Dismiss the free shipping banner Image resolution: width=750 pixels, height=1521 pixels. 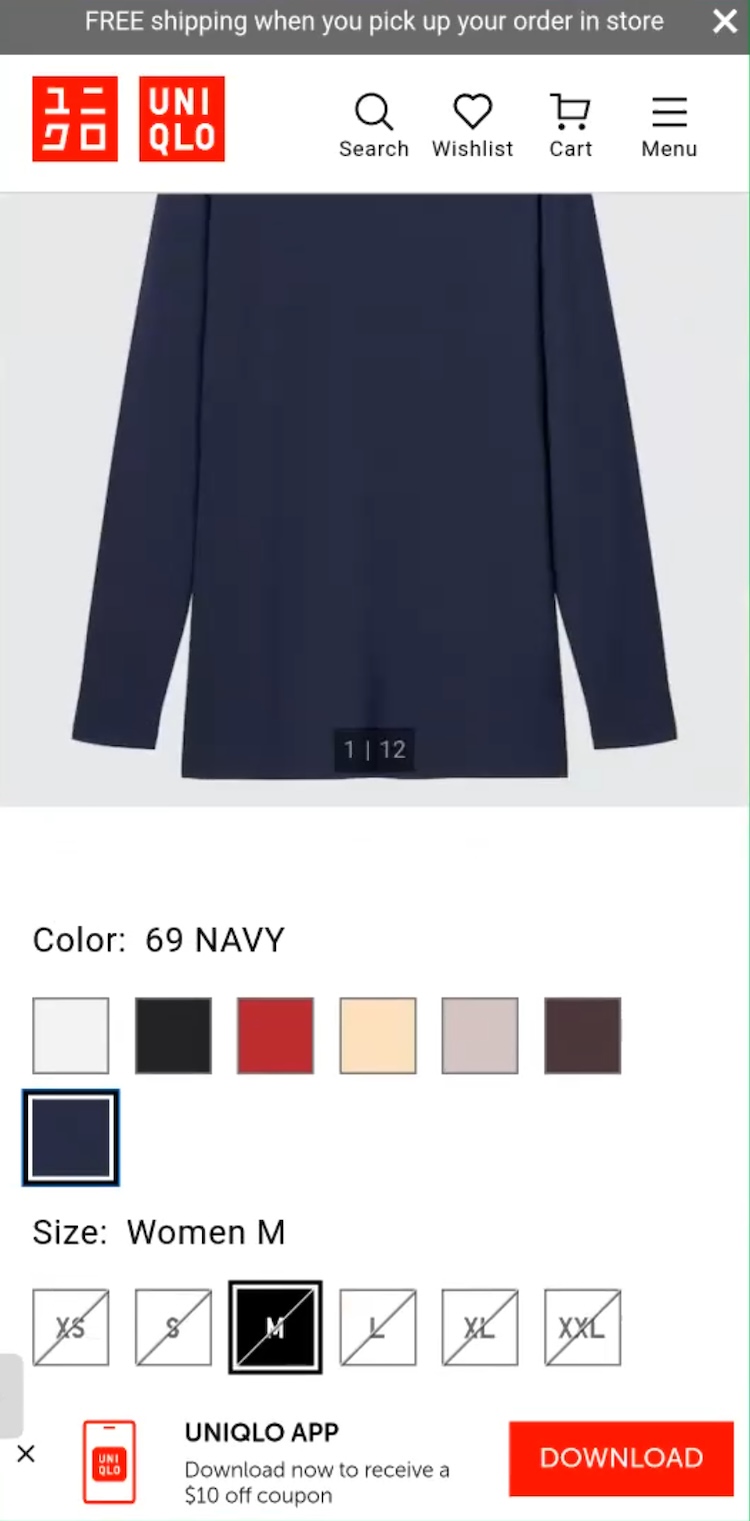click(x=725, y=22)
